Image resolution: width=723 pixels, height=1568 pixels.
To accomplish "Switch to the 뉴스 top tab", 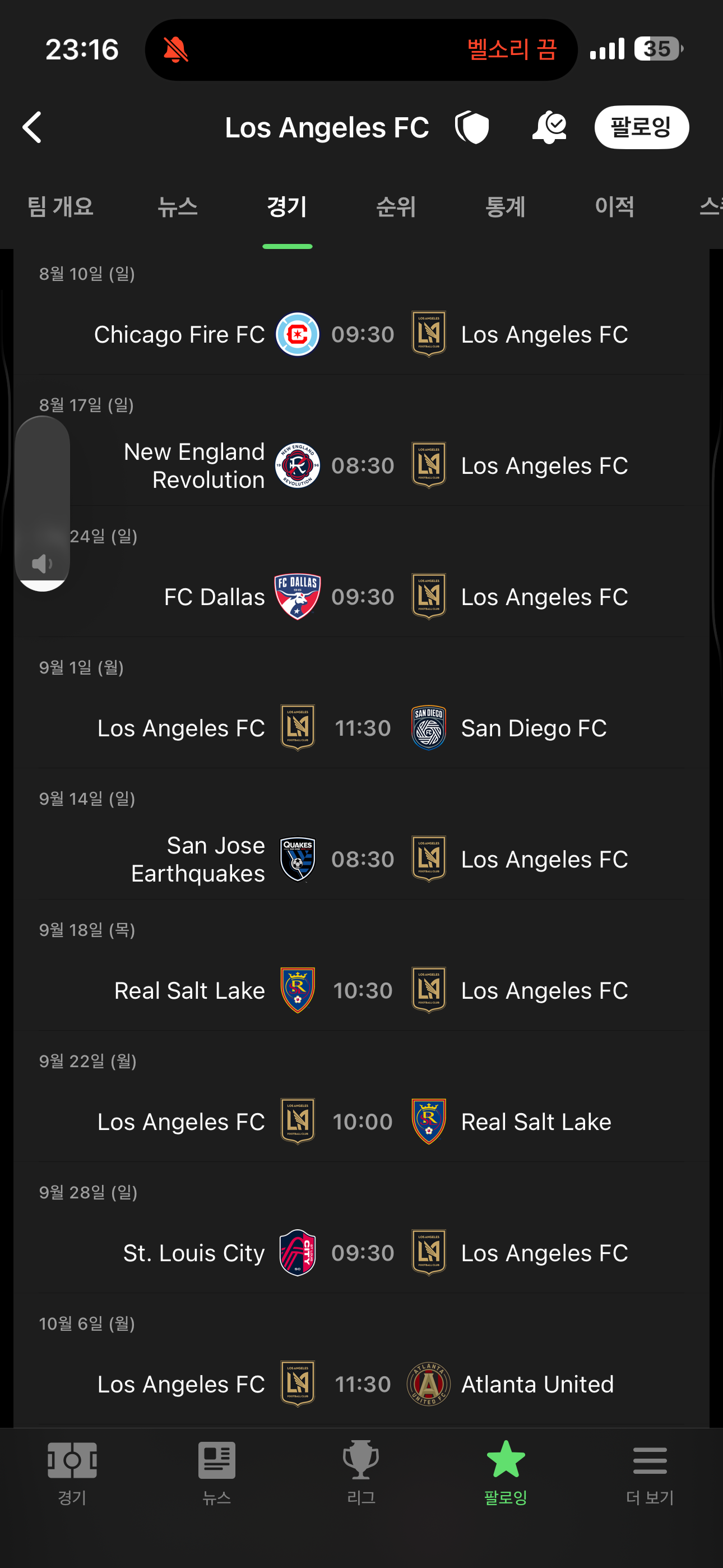I will (x=177, y=207).
